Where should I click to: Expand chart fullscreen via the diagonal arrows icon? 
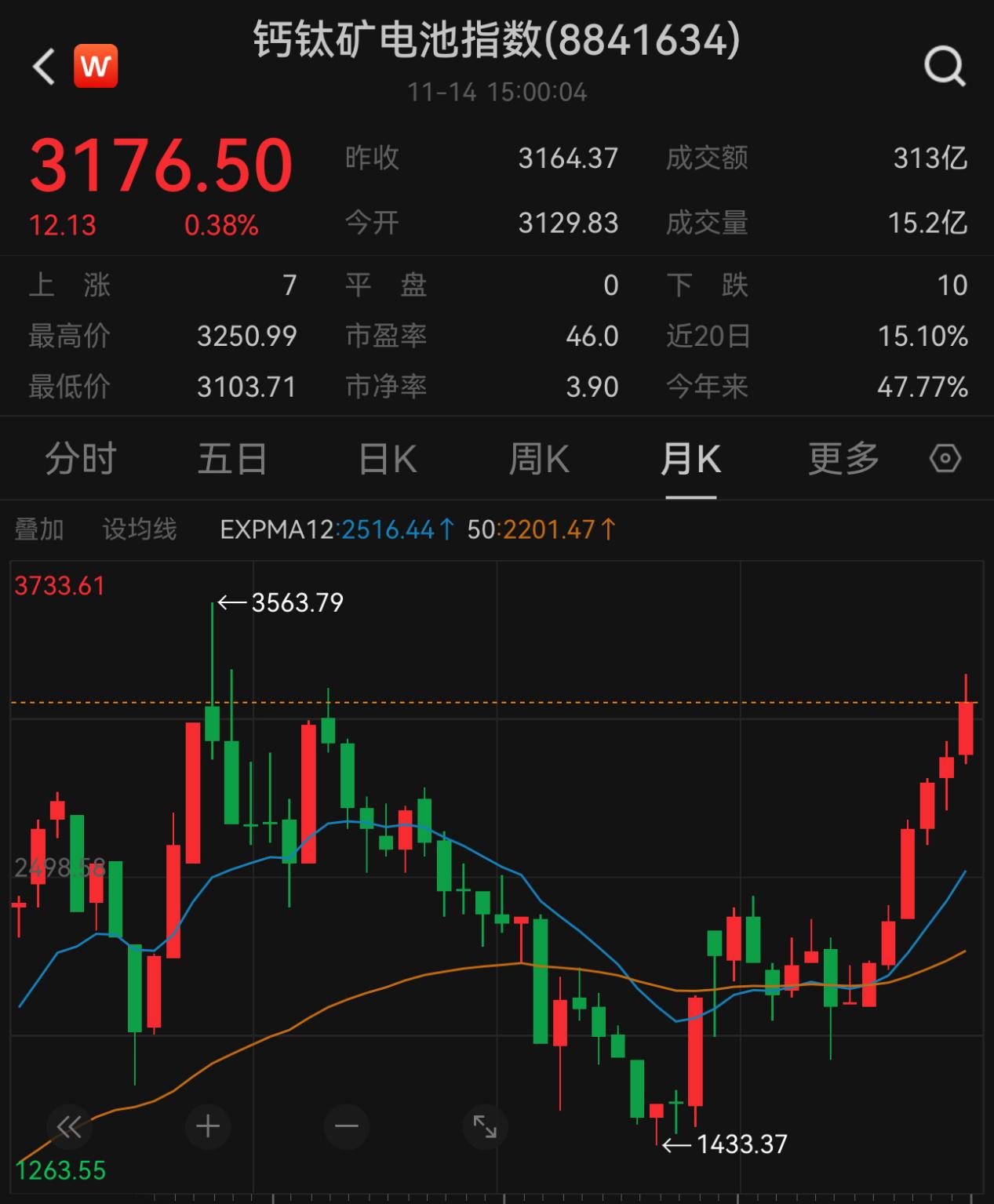click(486, 1126)
